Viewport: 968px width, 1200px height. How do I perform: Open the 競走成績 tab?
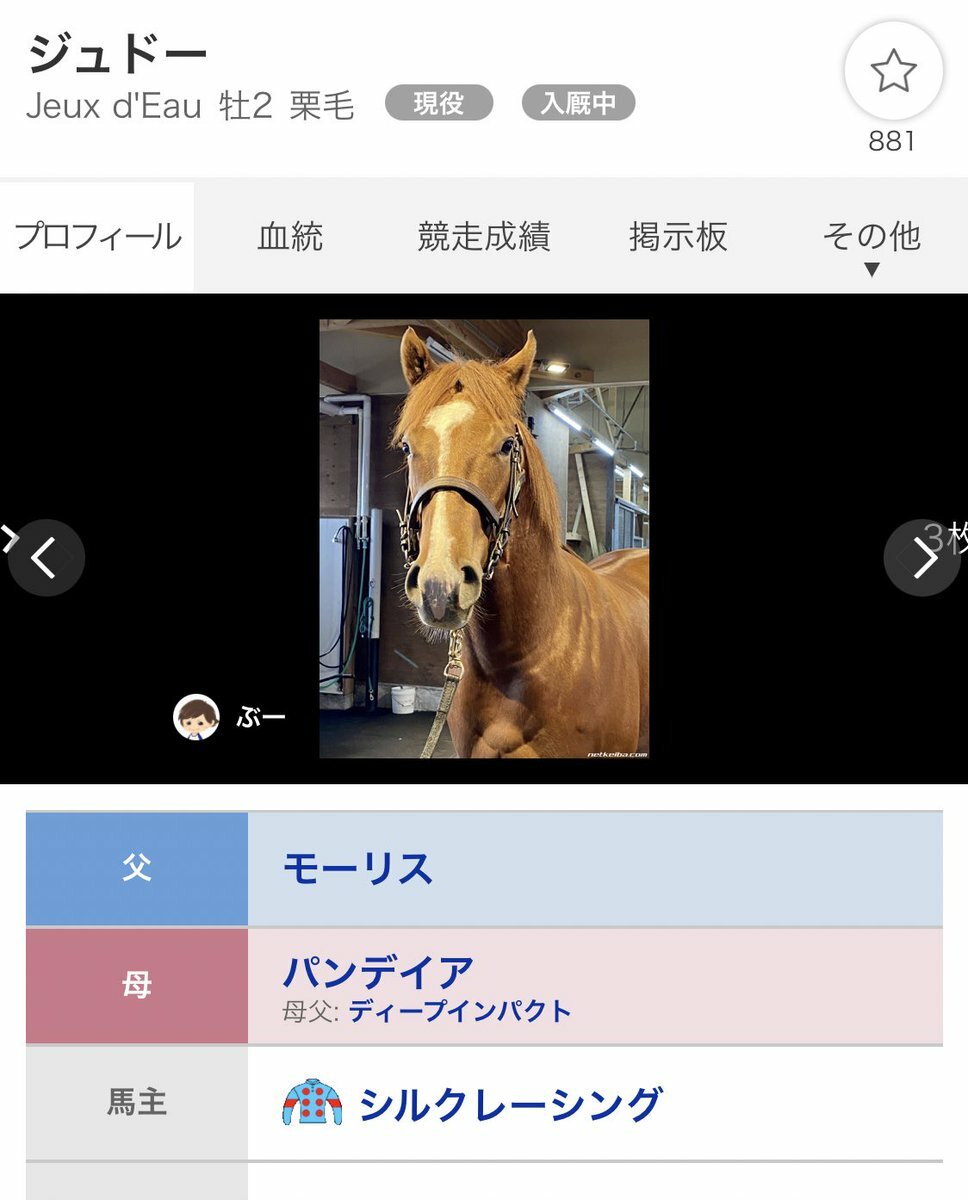click(484, 237)
